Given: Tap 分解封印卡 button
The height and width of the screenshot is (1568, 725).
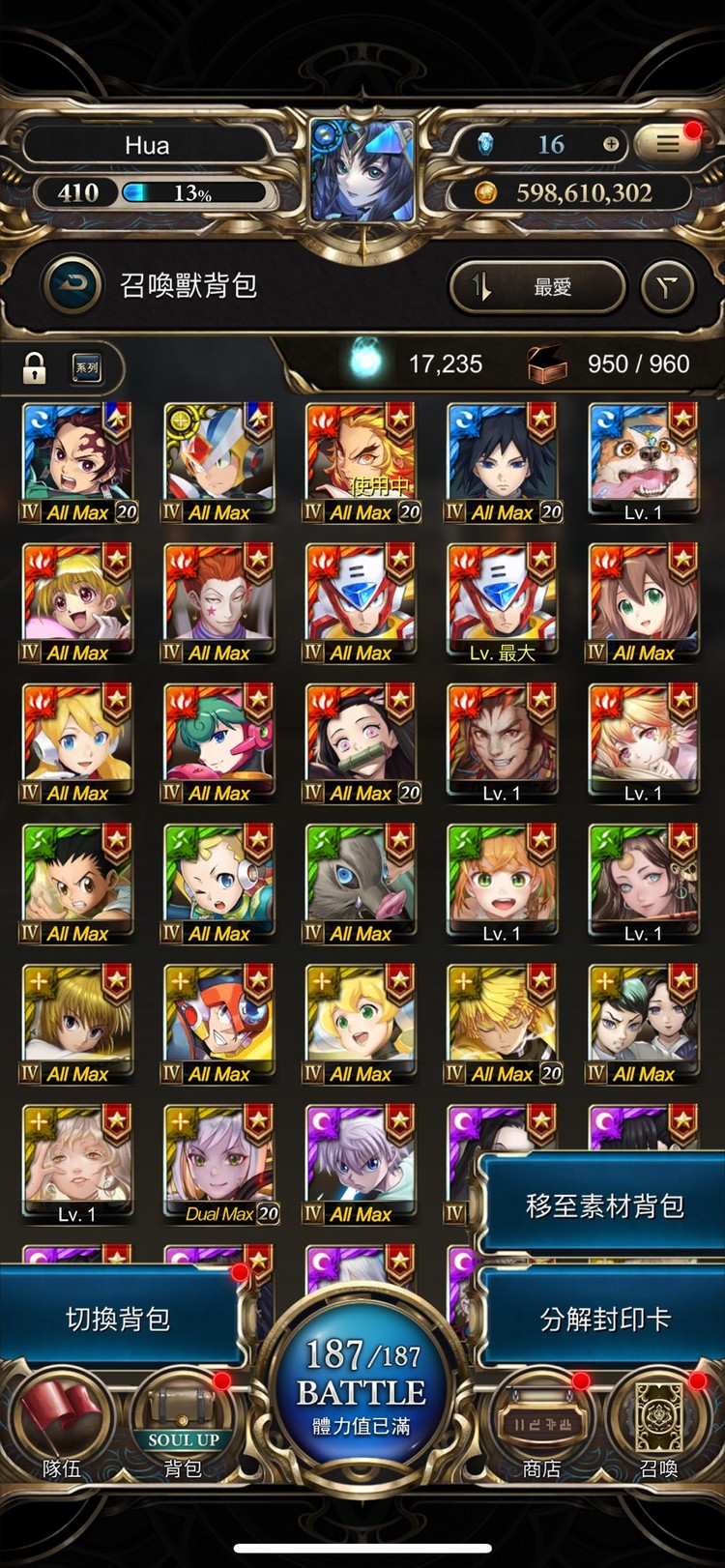Looking at the screenshot, I should point(604,1319).
